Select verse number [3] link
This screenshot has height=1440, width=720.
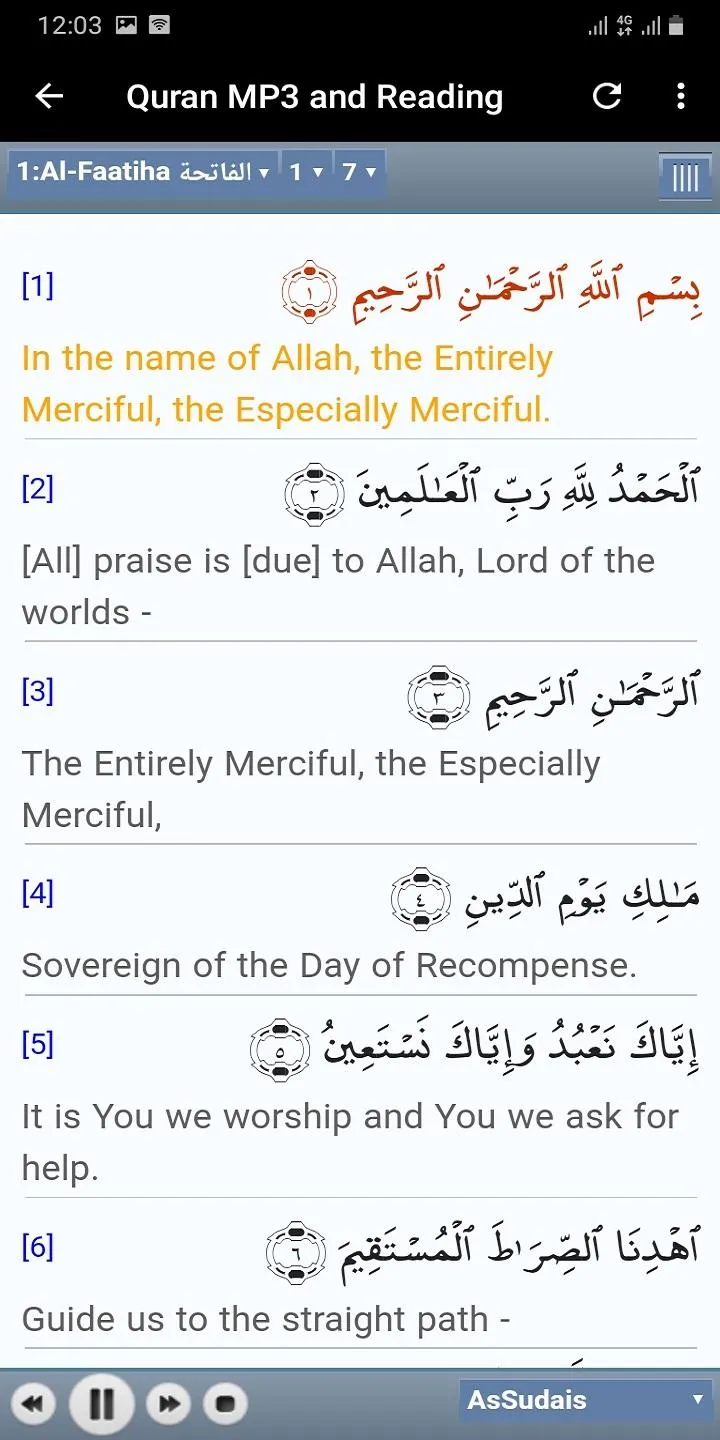click(38, 691)
